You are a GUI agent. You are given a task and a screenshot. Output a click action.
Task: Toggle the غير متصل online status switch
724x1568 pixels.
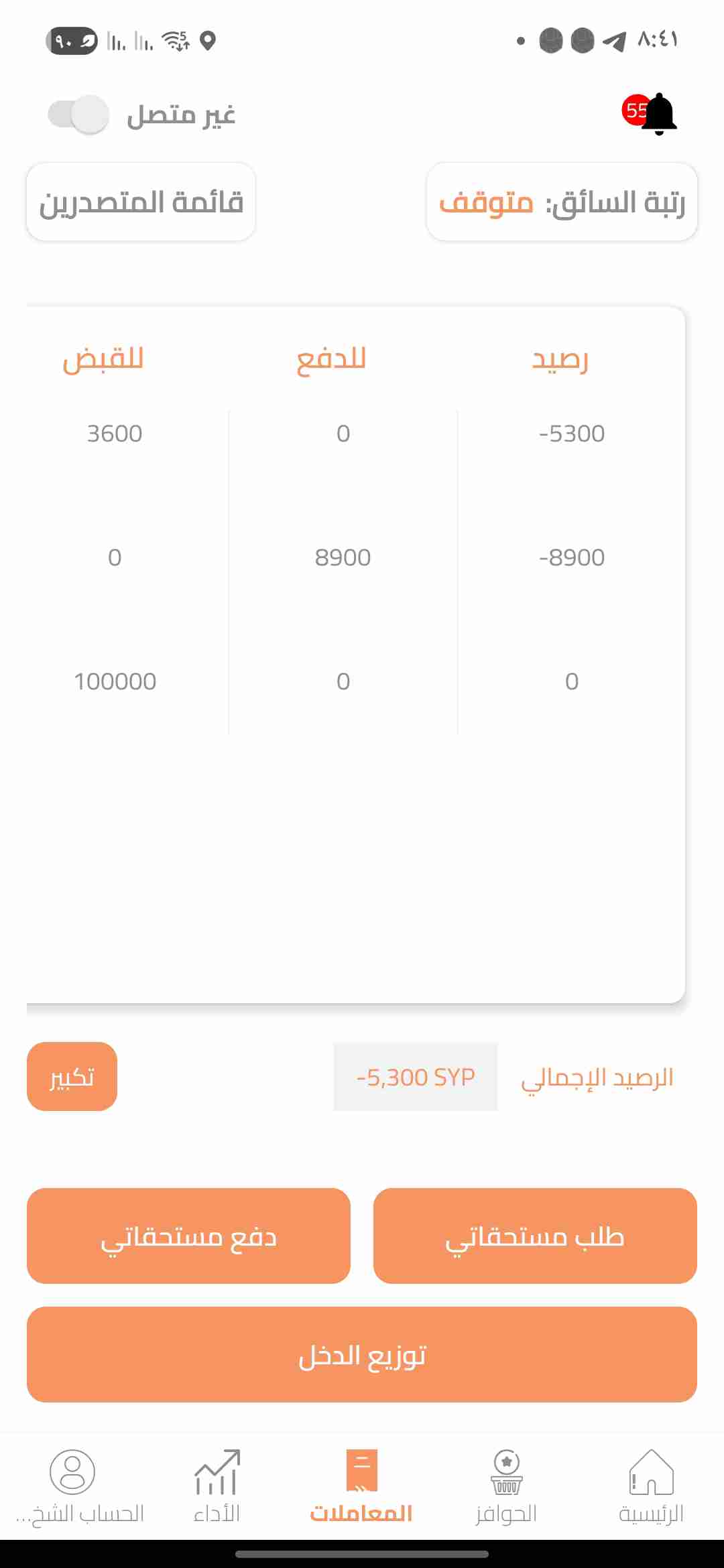[x=79, y=115]
